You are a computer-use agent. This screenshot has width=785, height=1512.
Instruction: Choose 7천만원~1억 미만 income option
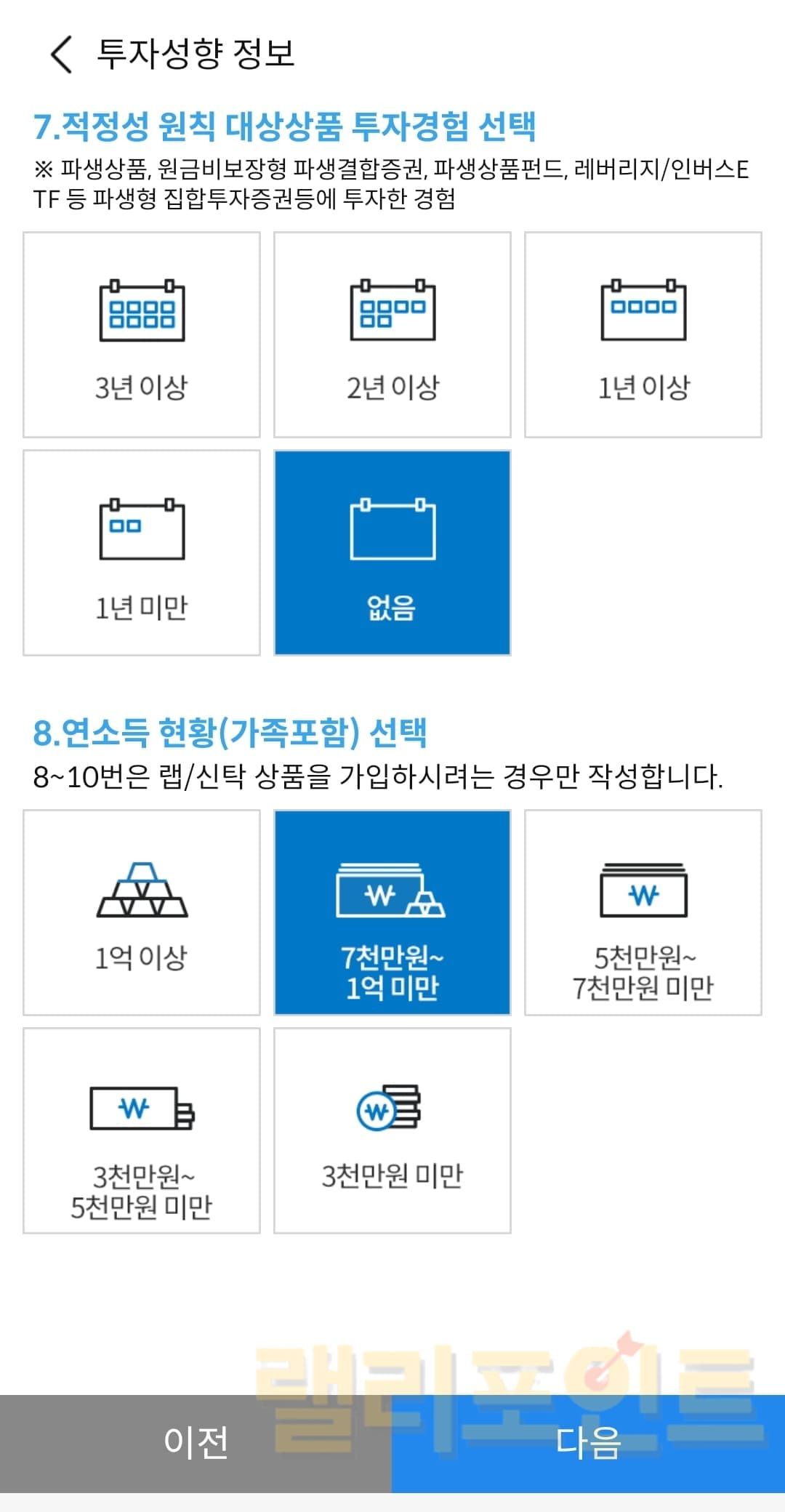[392, 912]
